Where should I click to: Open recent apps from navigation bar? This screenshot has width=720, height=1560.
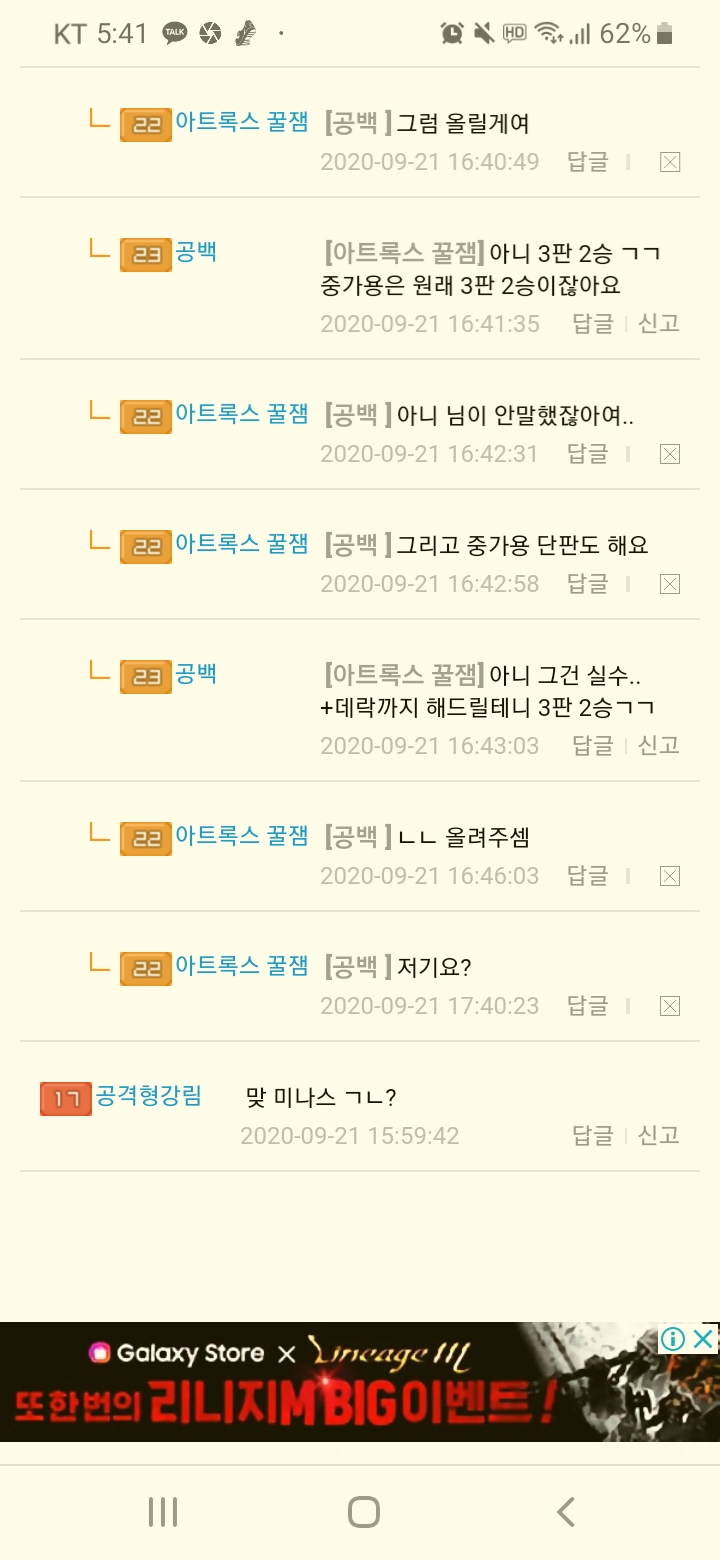[x=162, y=1512]
